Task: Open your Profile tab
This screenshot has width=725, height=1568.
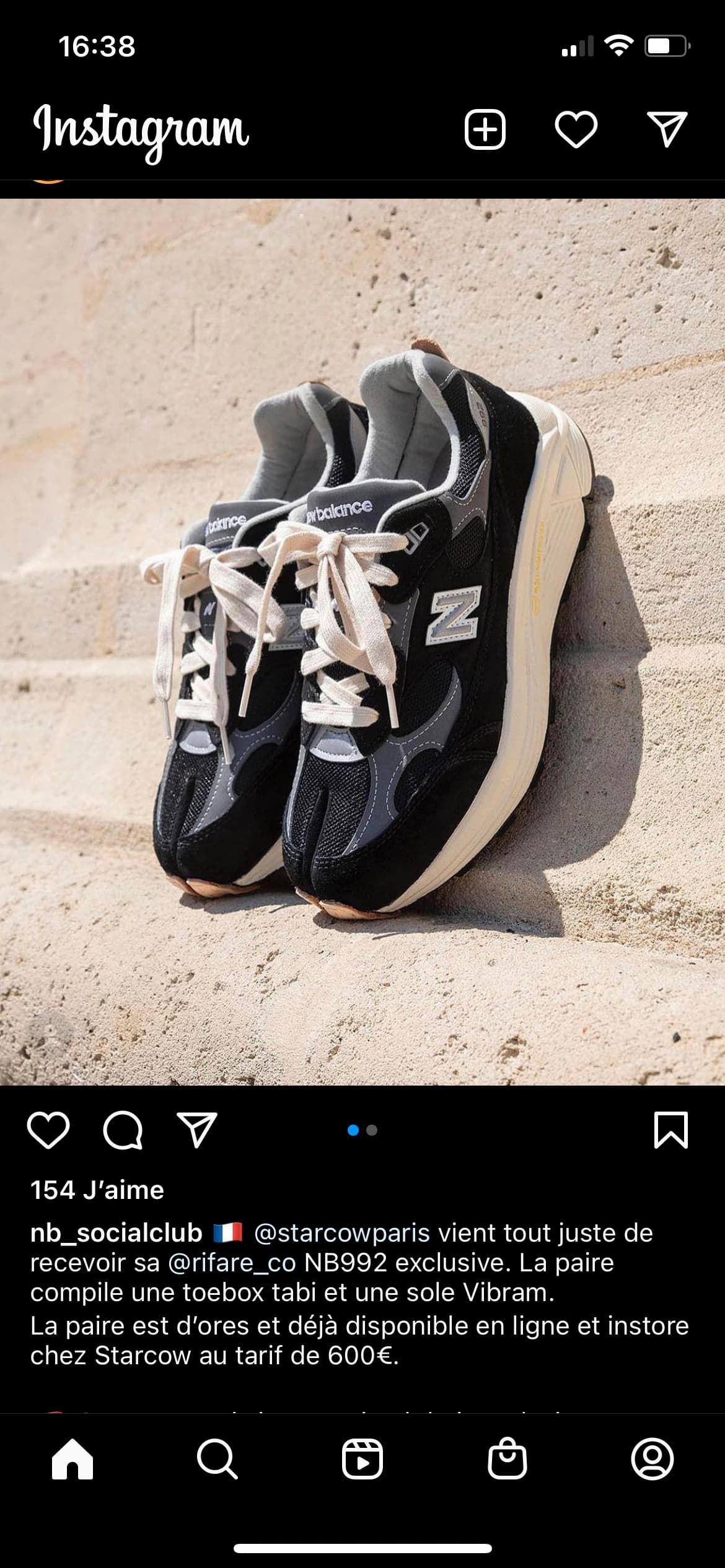Action: pyautogui.click(x=652, y=1459)
